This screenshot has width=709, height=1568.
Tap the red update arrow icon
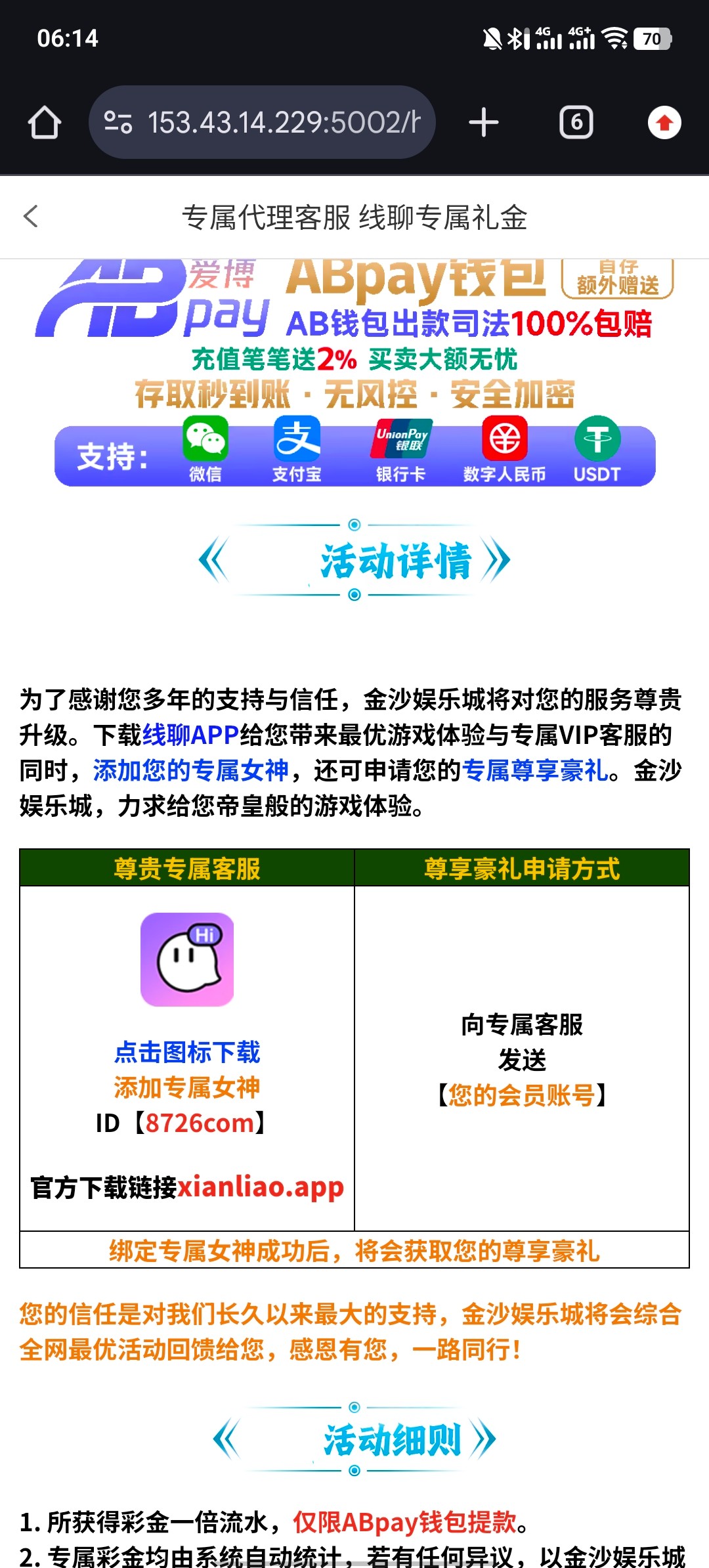664,123
